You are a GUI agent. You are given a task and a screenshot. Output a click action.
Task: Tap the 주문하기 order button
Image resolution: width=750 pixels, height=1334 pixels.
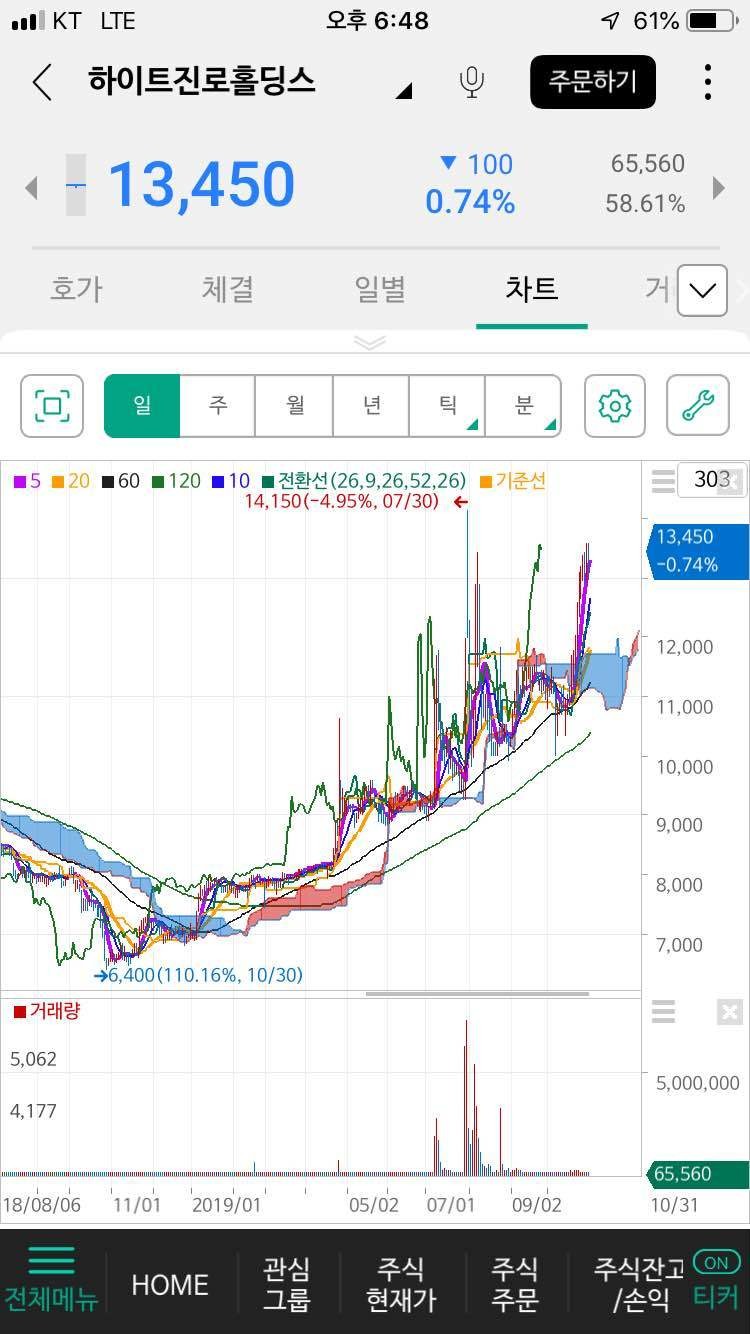point(592,82)
